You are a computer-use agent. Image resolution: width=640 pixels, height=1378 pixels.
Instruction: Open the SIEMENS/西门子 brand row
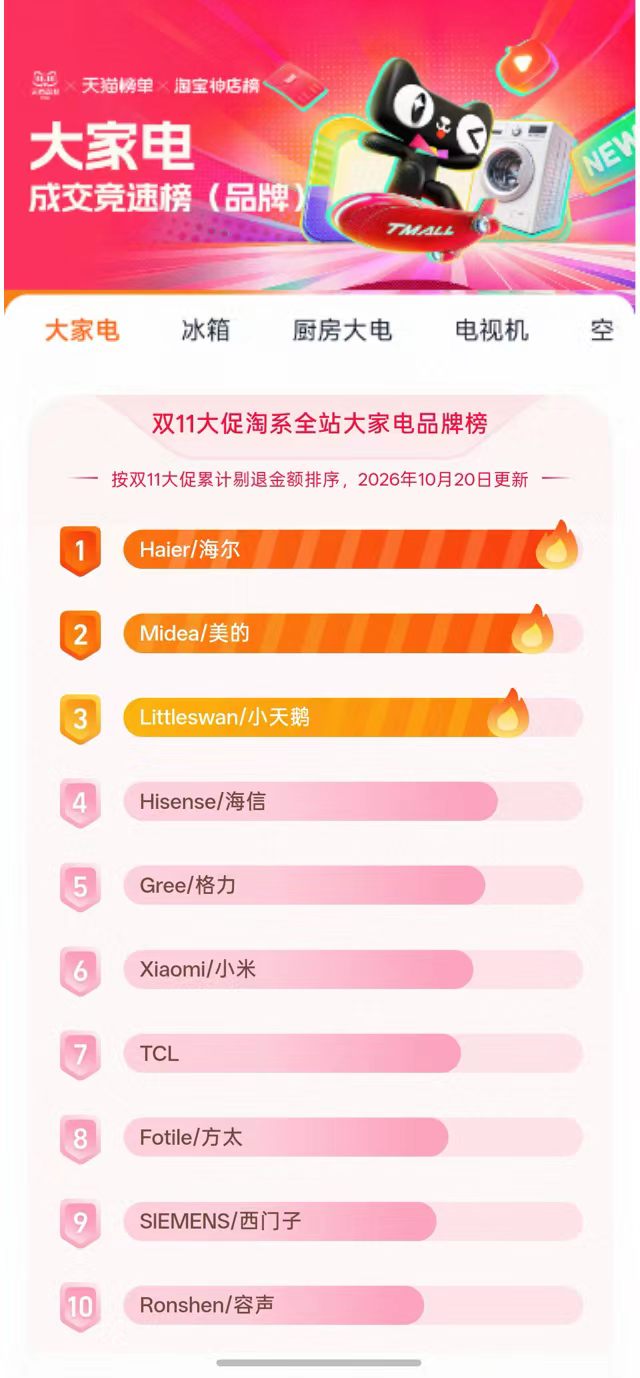click(320, 1222)
